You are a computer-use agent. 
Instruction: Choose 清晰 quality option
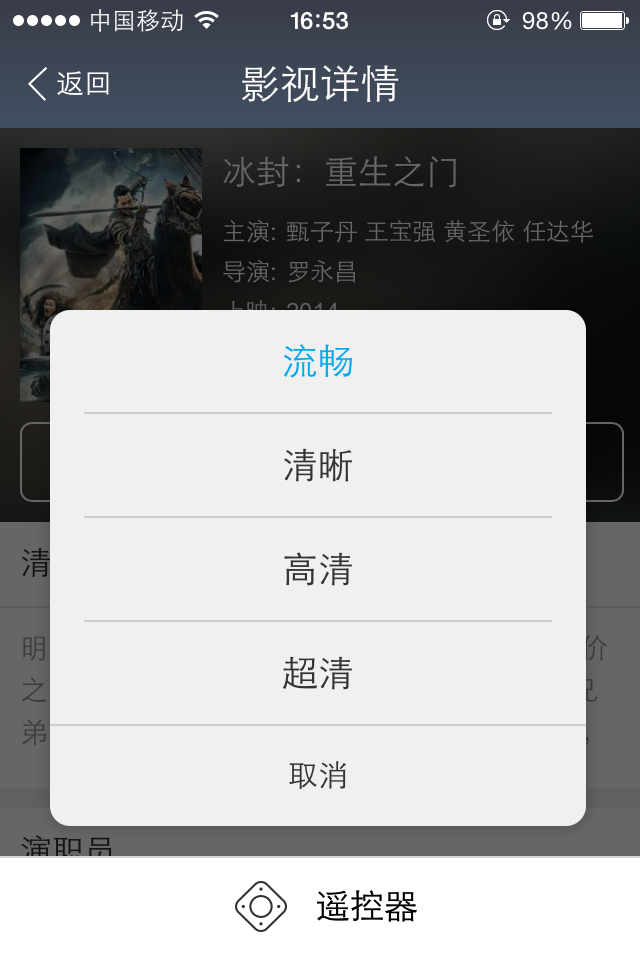coord(318,466)
